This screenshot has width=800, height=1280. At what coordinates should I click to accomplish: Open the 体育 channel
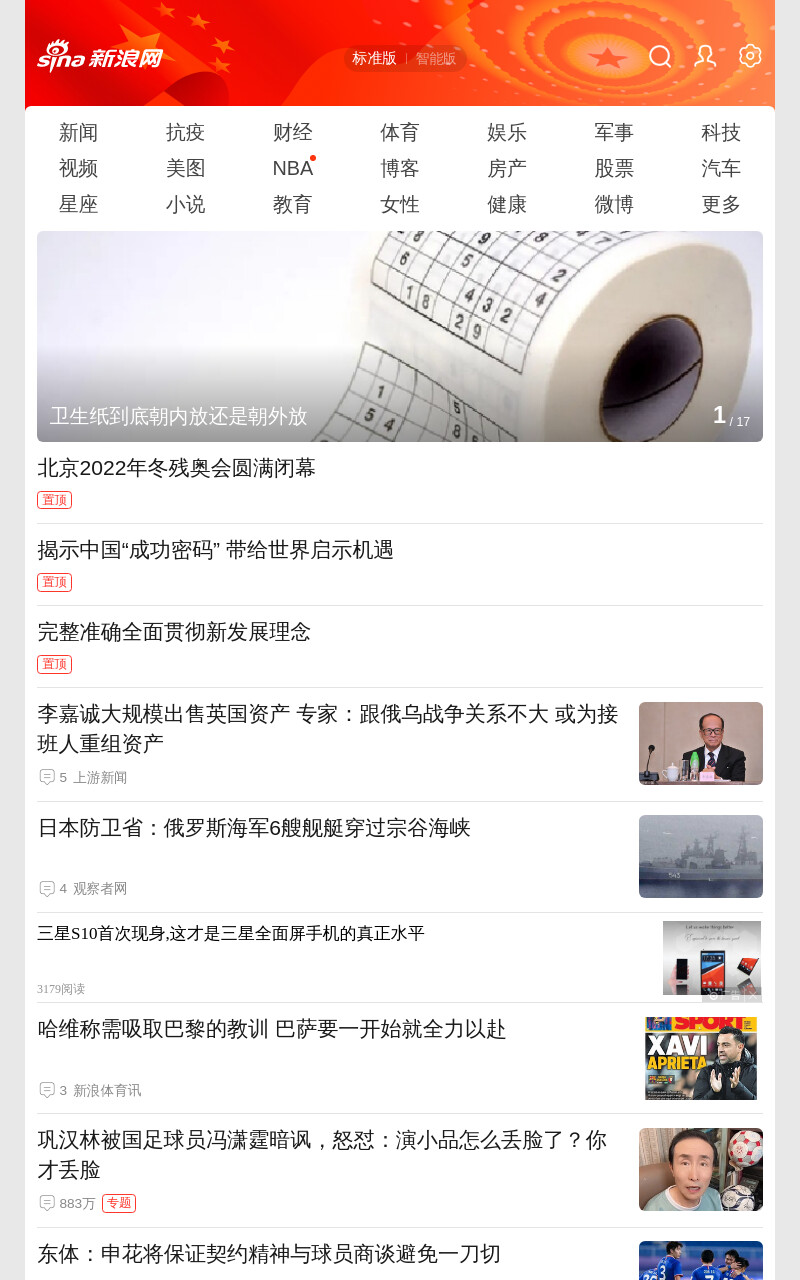coord(399,132)
